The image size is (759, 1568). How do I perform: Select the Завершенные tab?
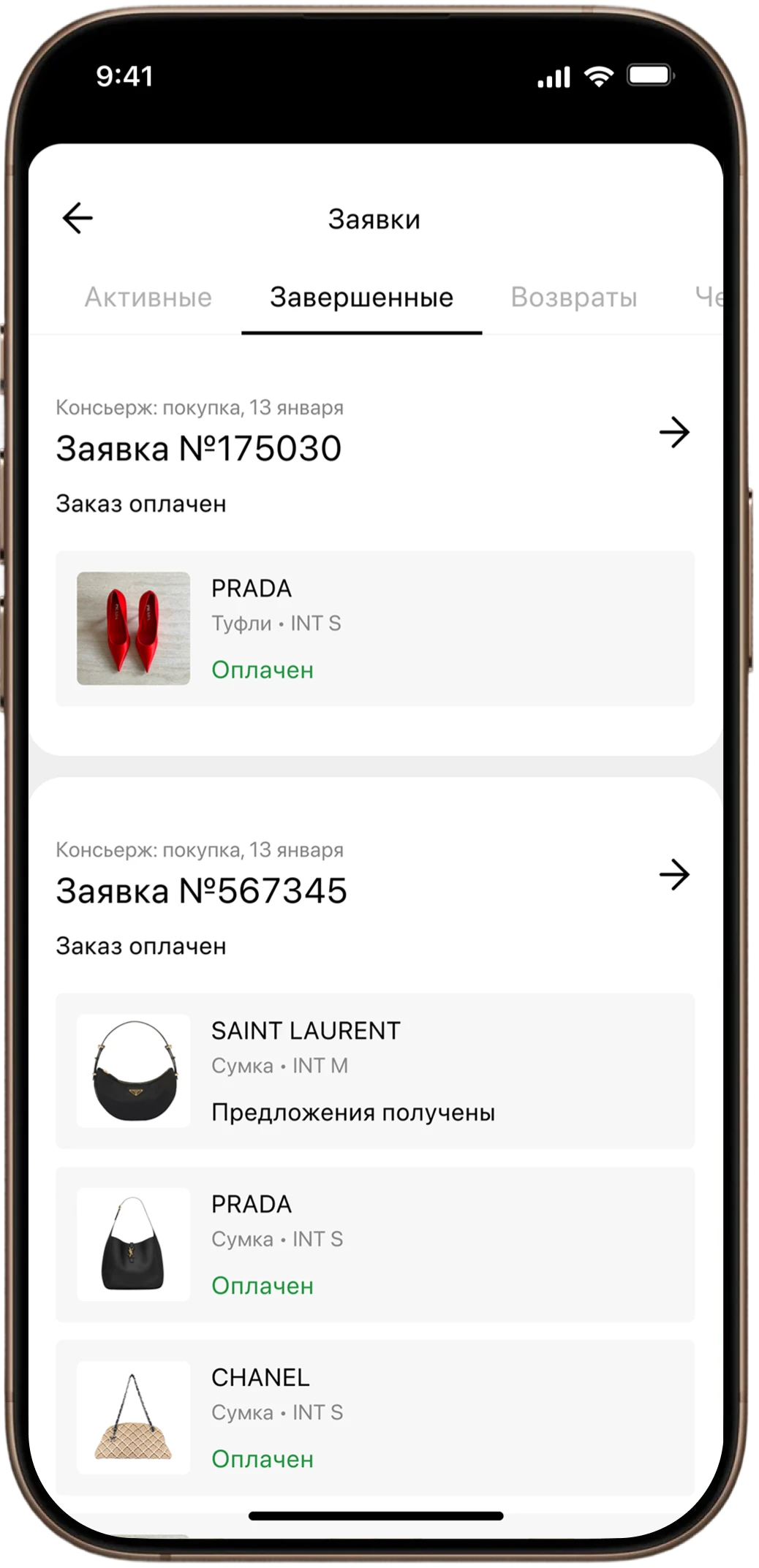(x=362, y=298)
